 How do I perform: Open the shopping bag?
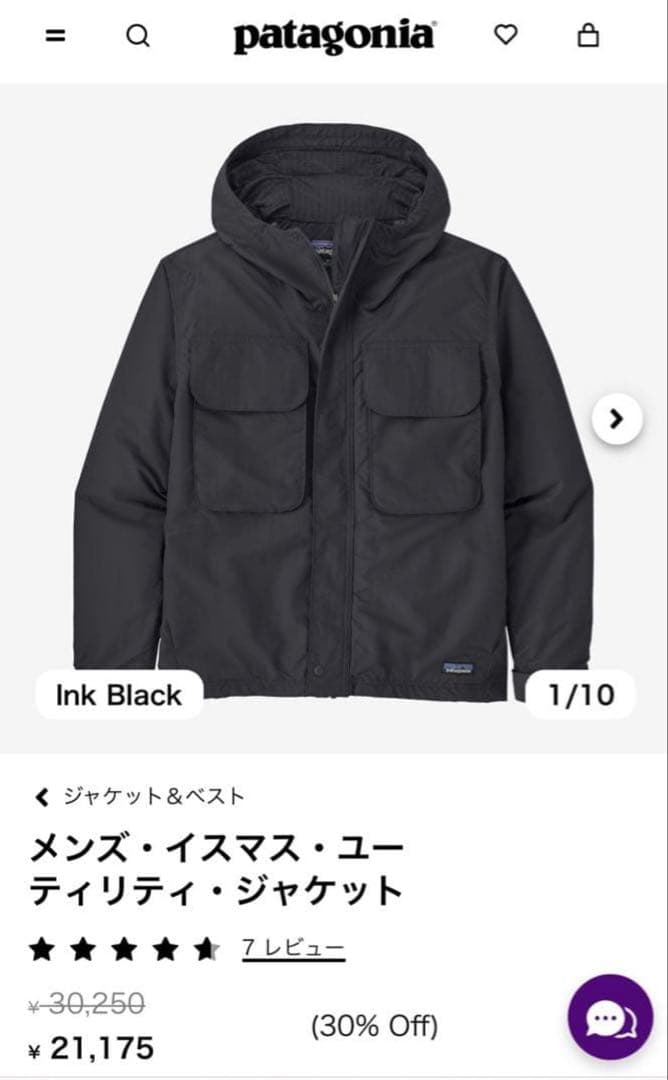pos(589,36)
